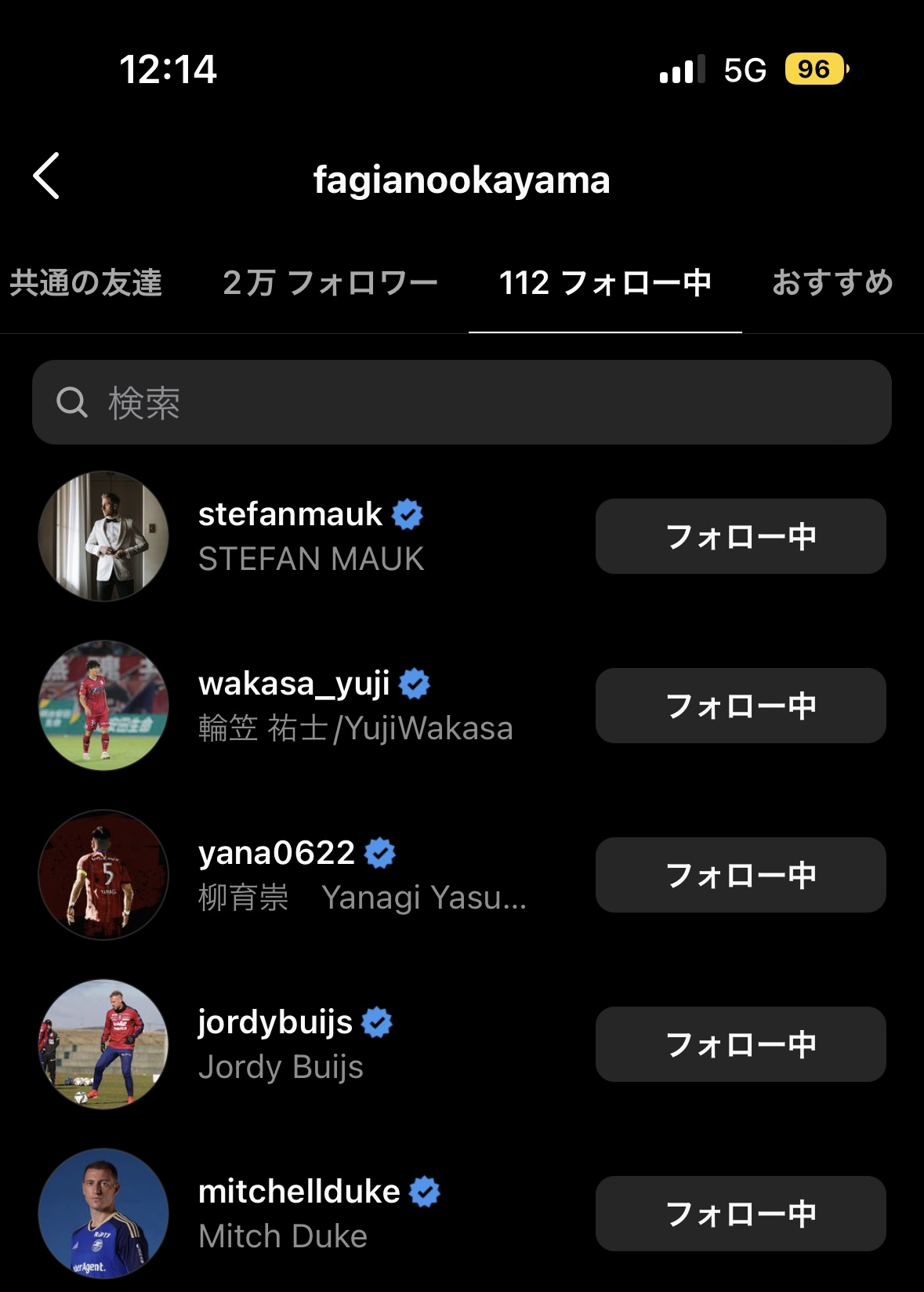This screenshot has height=1292, width=924.
Task: Unfollow stefanmauk via フォロー中 button
Action: coord(741,536)
